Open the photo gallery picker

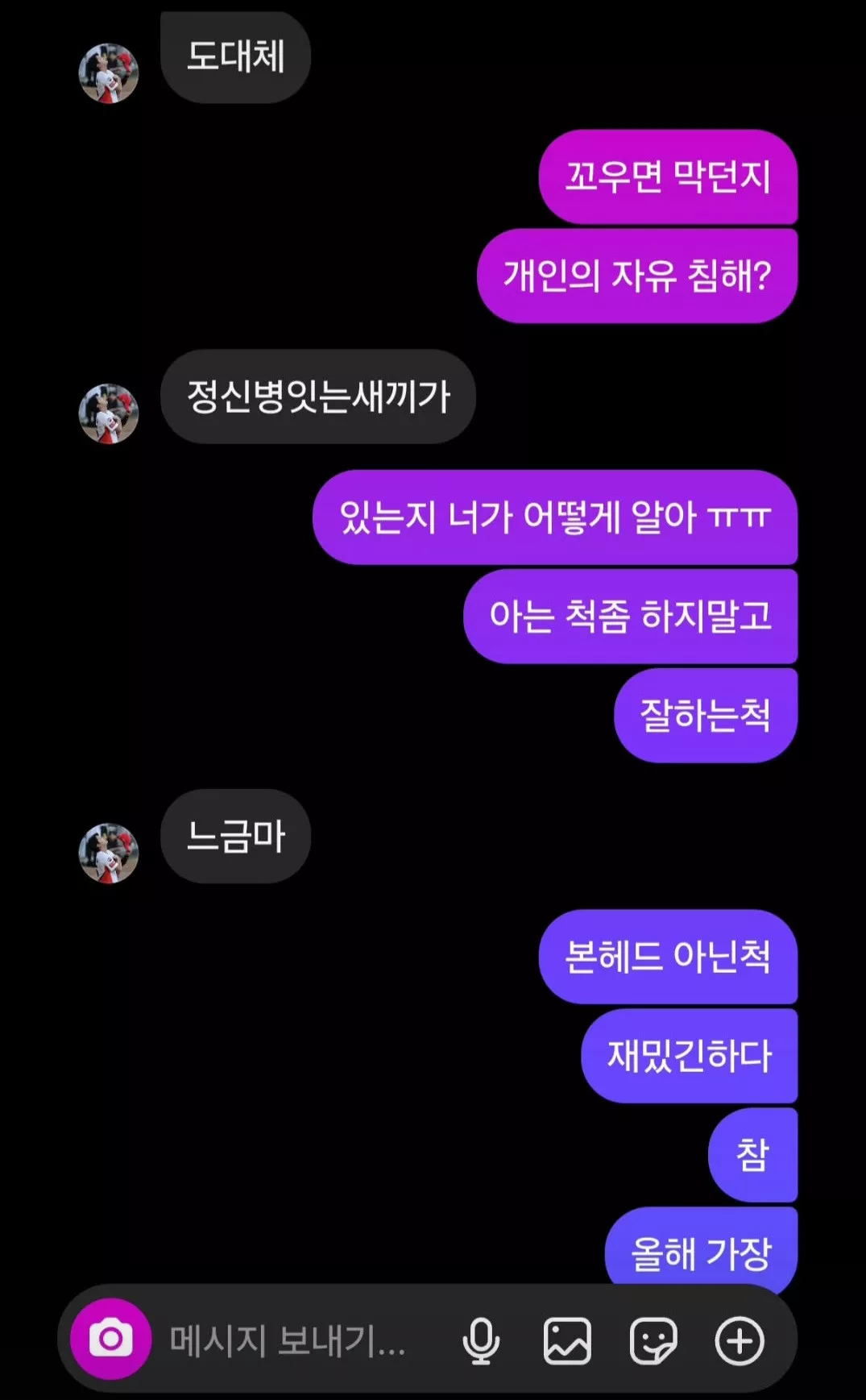pos(567,1341)
